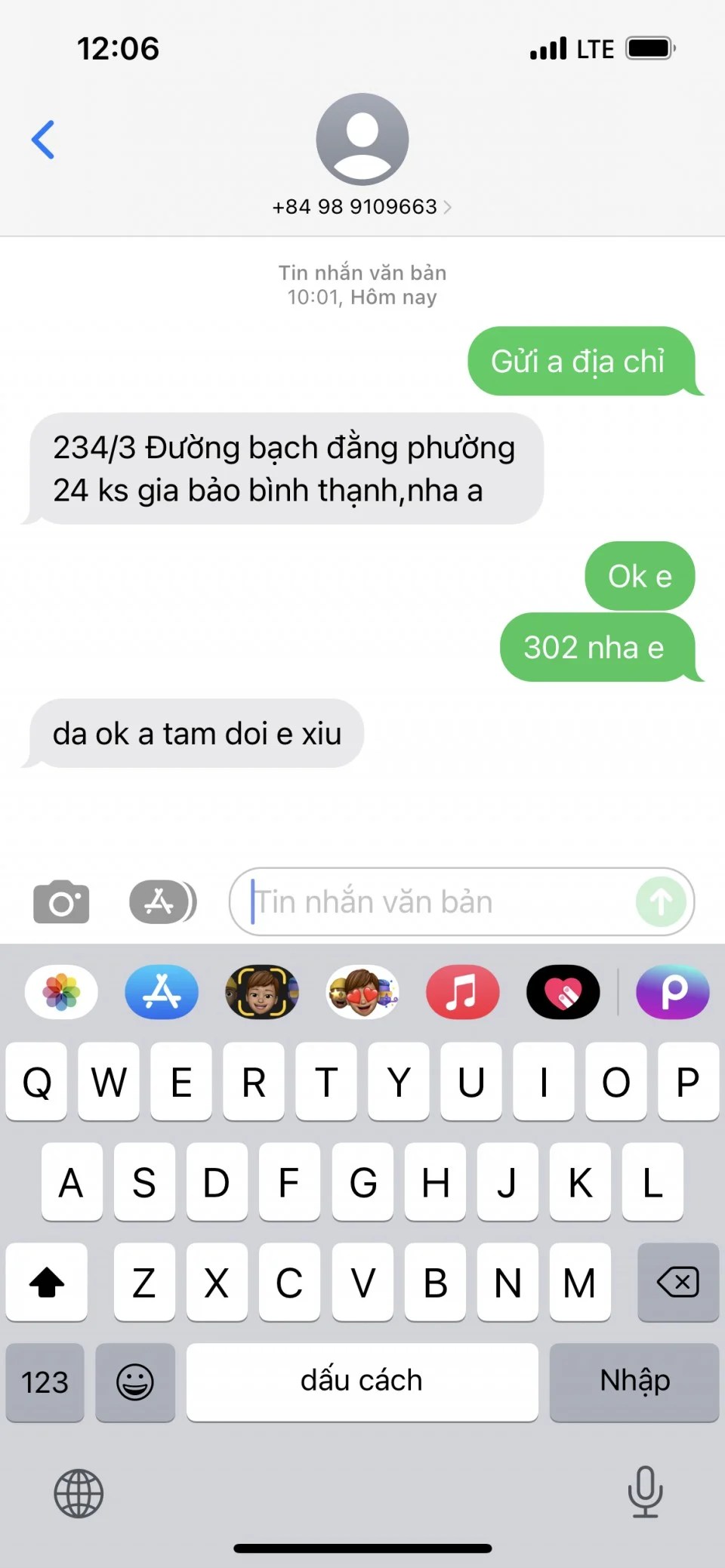Switch keyboard language with the globe key
Viewport: 725px width, 1568px height.
pos(79,1493)
